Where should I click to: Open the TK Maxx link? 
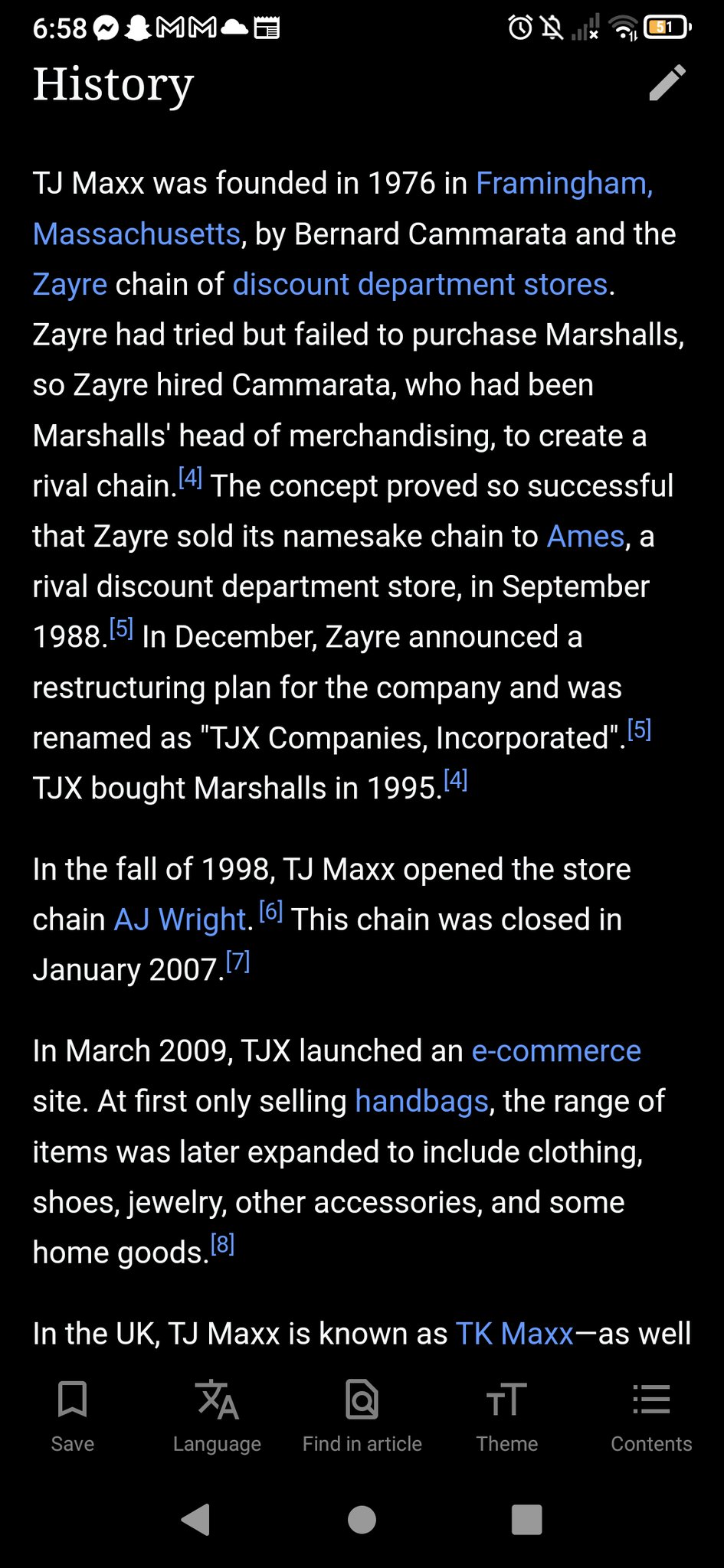[514, 1334]
